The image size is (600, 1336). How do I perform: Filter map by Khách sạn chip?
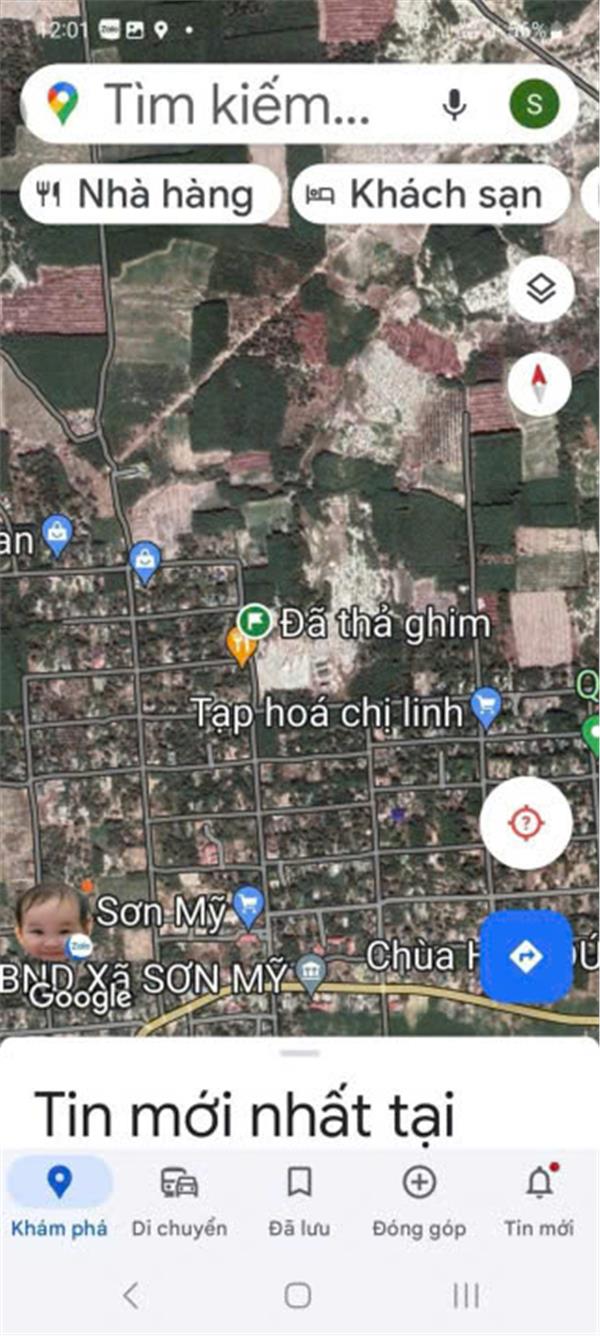pos(430,194)
